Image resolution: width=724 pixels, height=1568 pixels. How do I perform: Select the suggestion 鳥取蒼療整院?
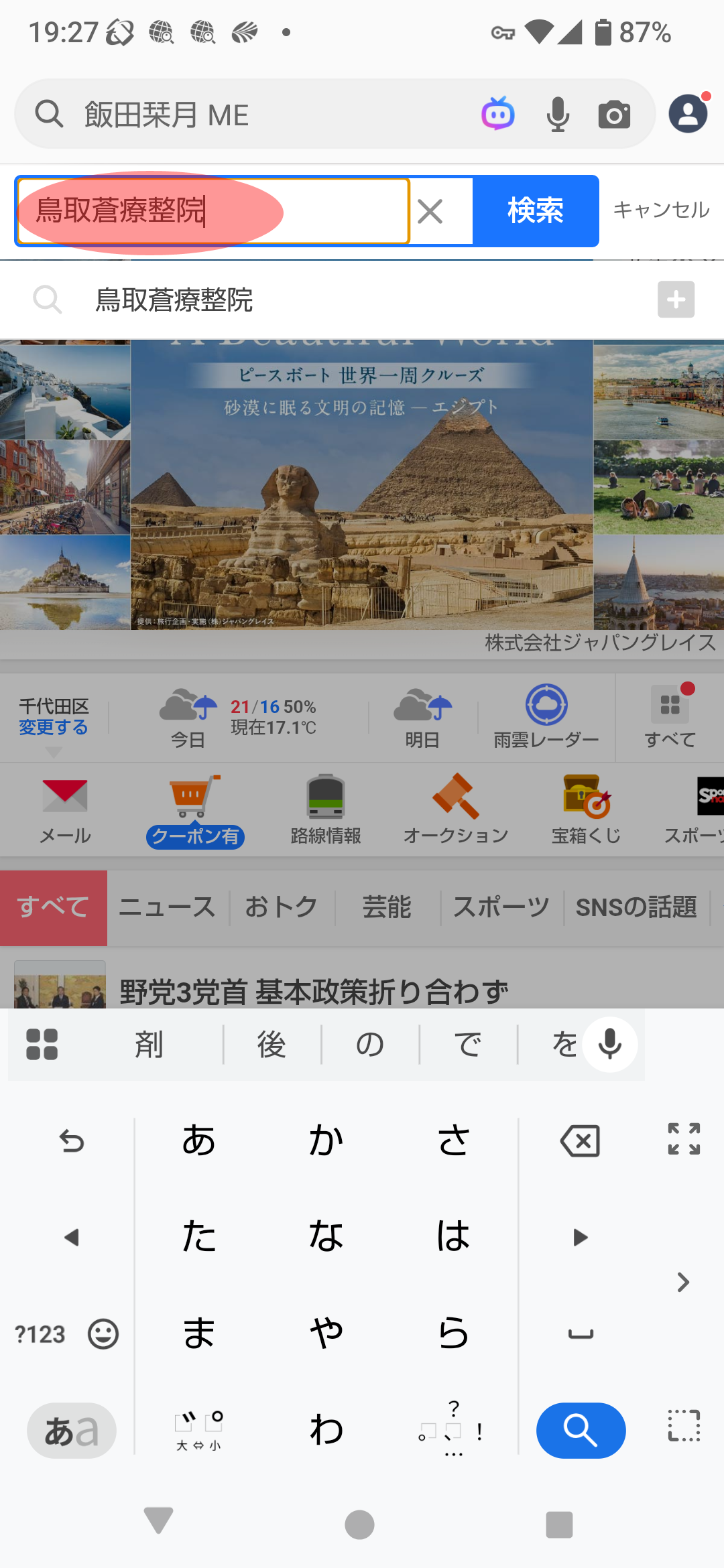click(x=174, y=300)
